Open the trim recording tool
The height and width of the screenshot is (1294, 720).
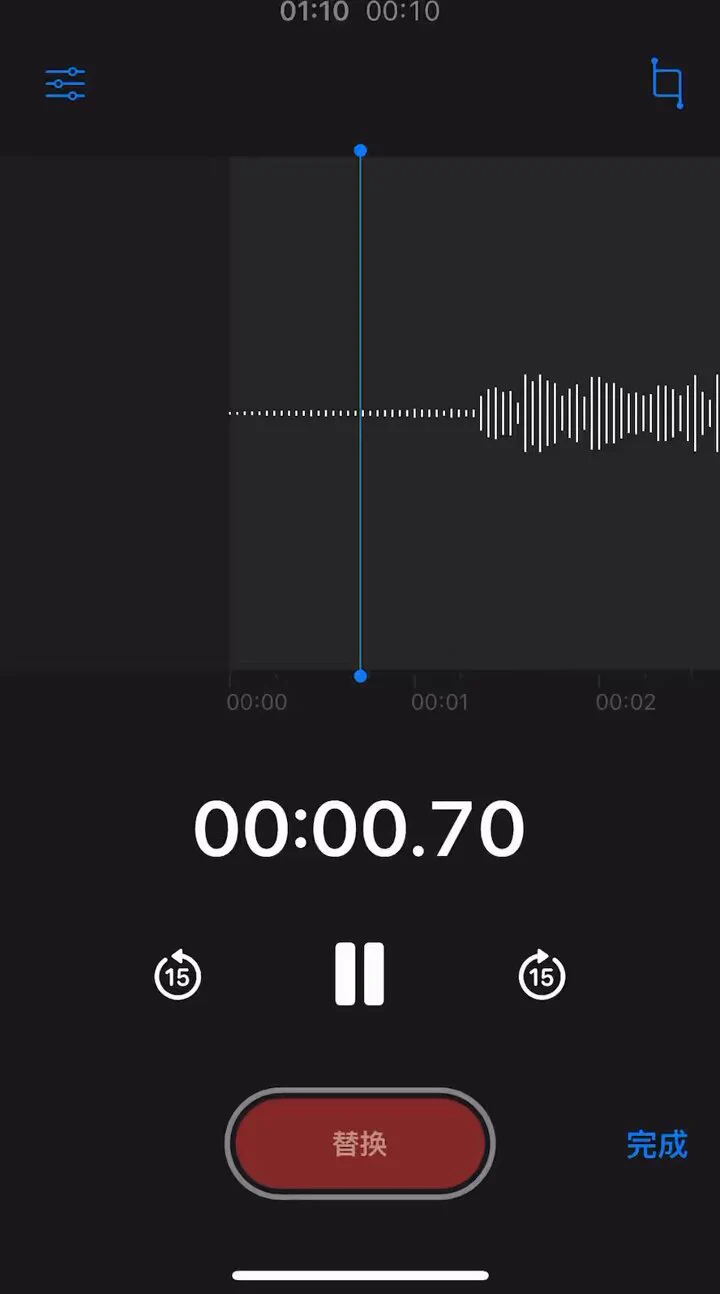667,83
